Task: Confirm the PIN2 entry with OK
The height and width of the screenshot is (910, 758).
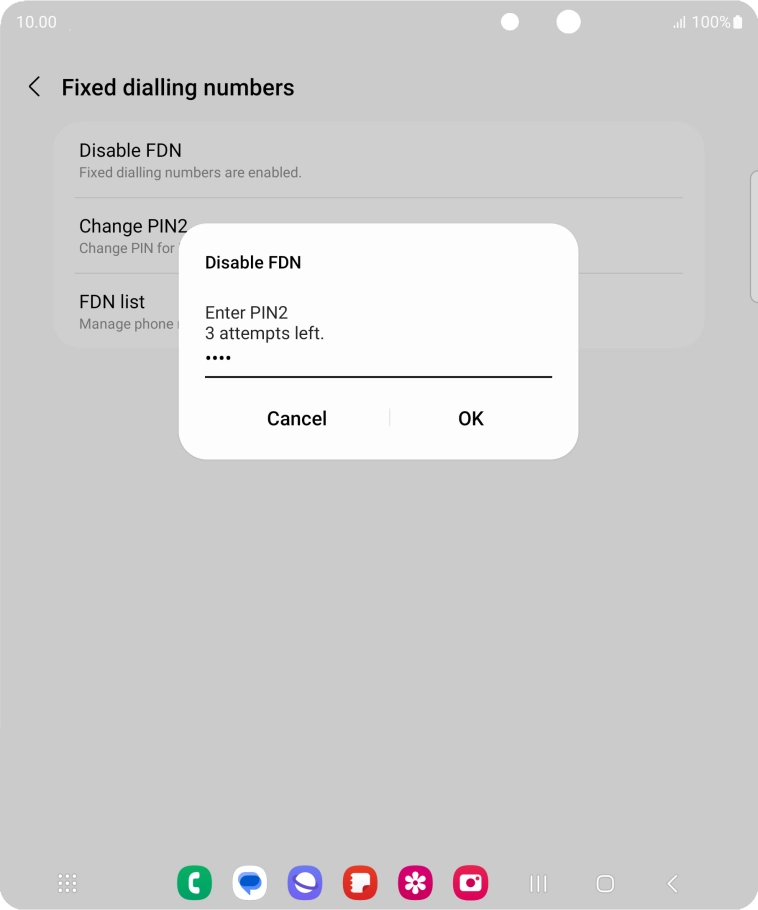Action: click(x=470, y=418)
